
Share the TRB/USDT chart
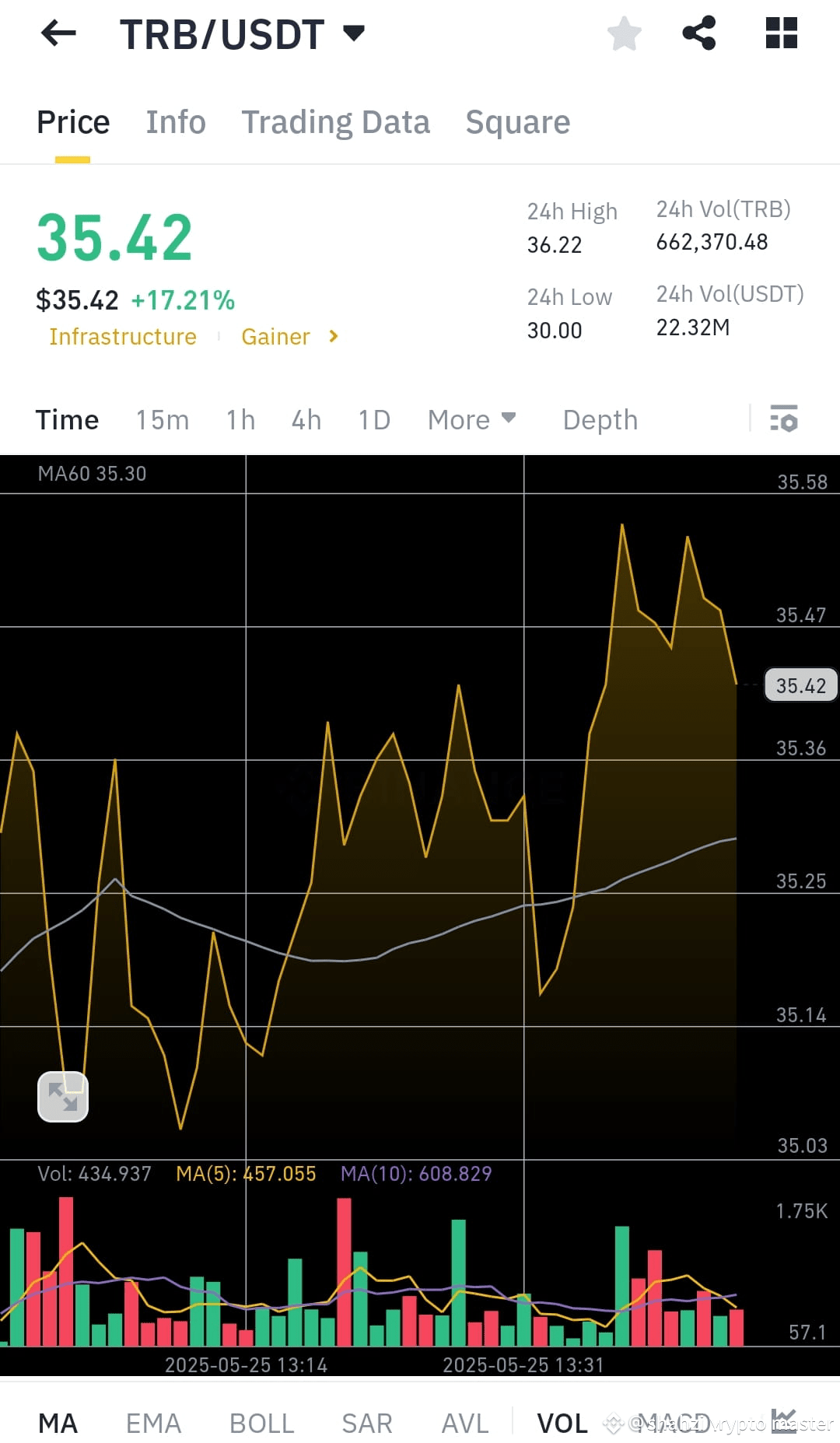pos(698,33)
